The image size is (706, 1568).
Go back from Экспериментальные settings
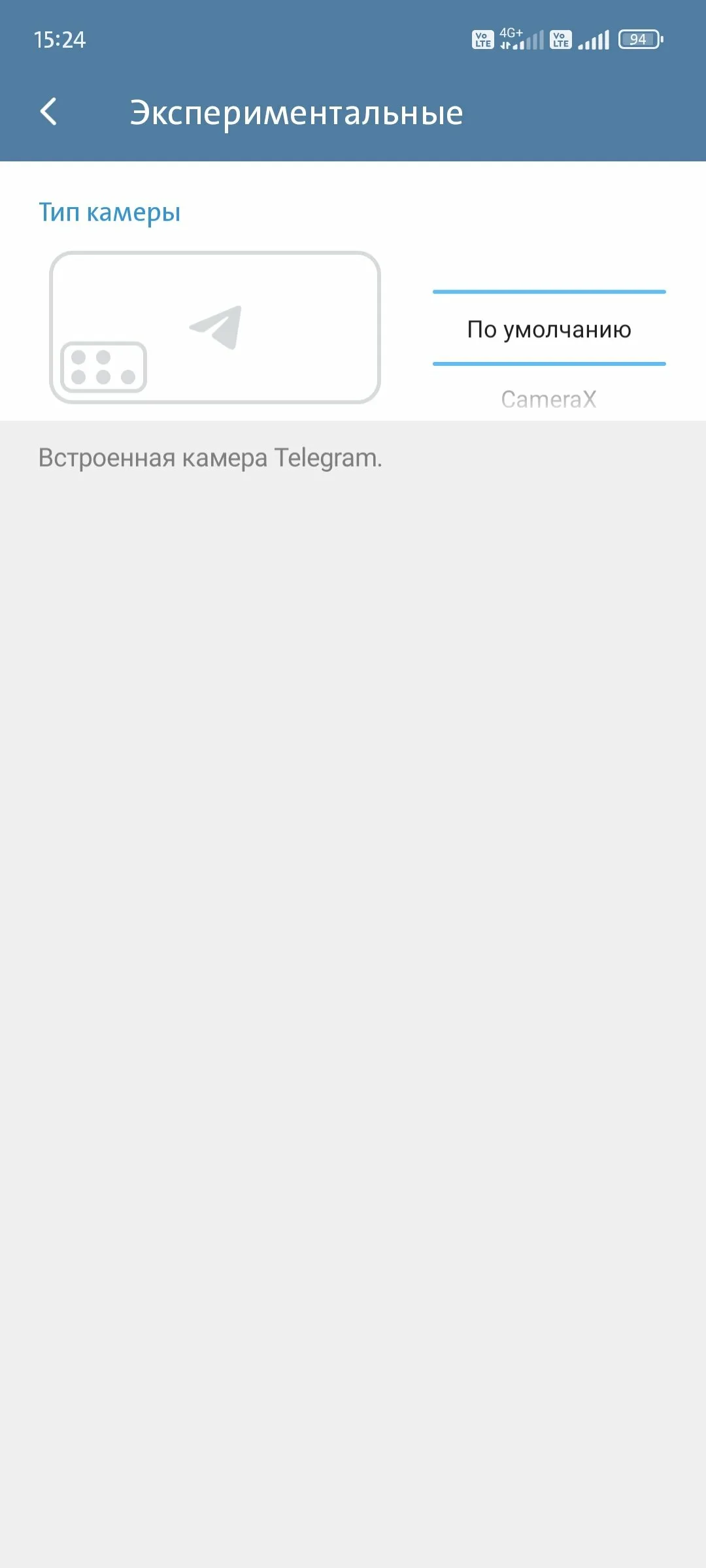pos(49,112)
